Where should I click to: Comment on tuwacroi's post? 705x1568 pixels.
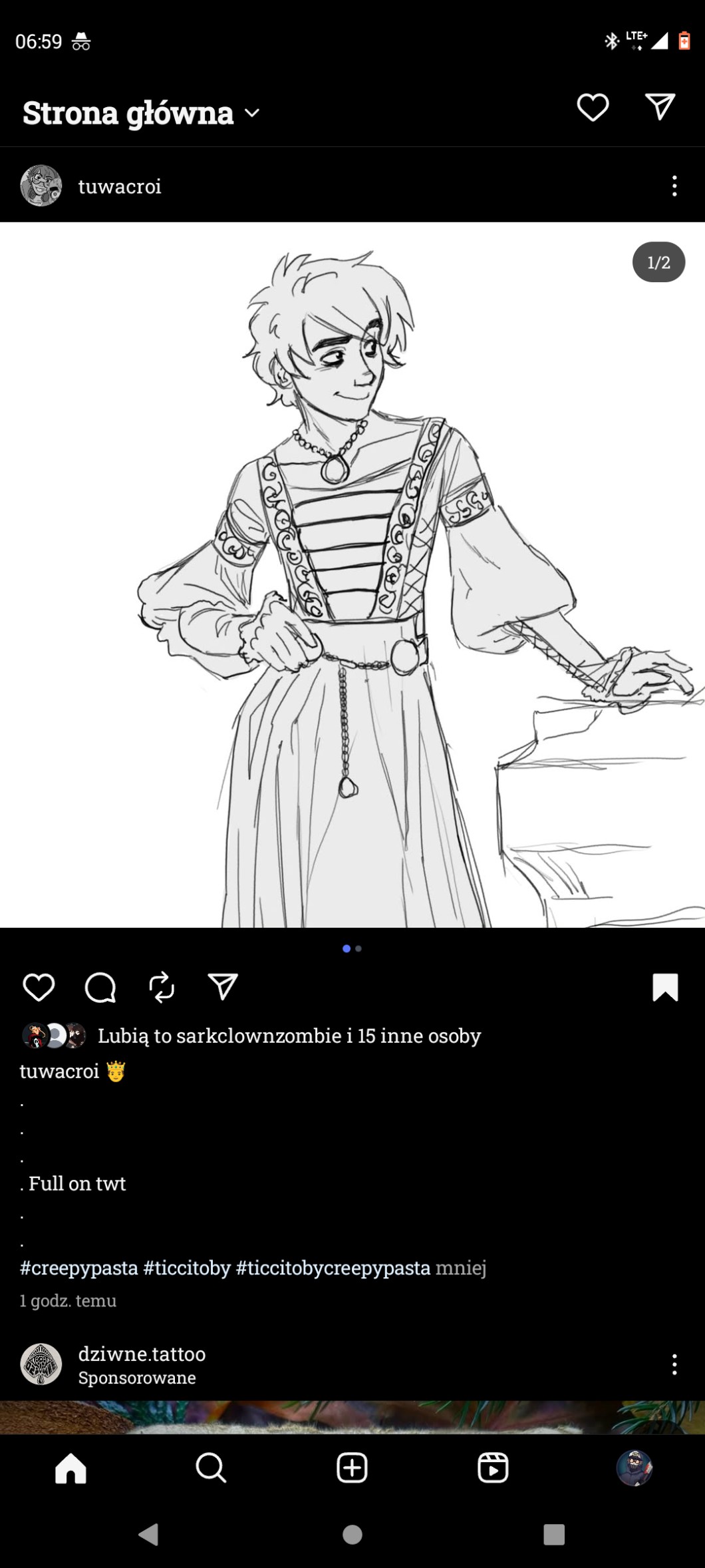100,987
